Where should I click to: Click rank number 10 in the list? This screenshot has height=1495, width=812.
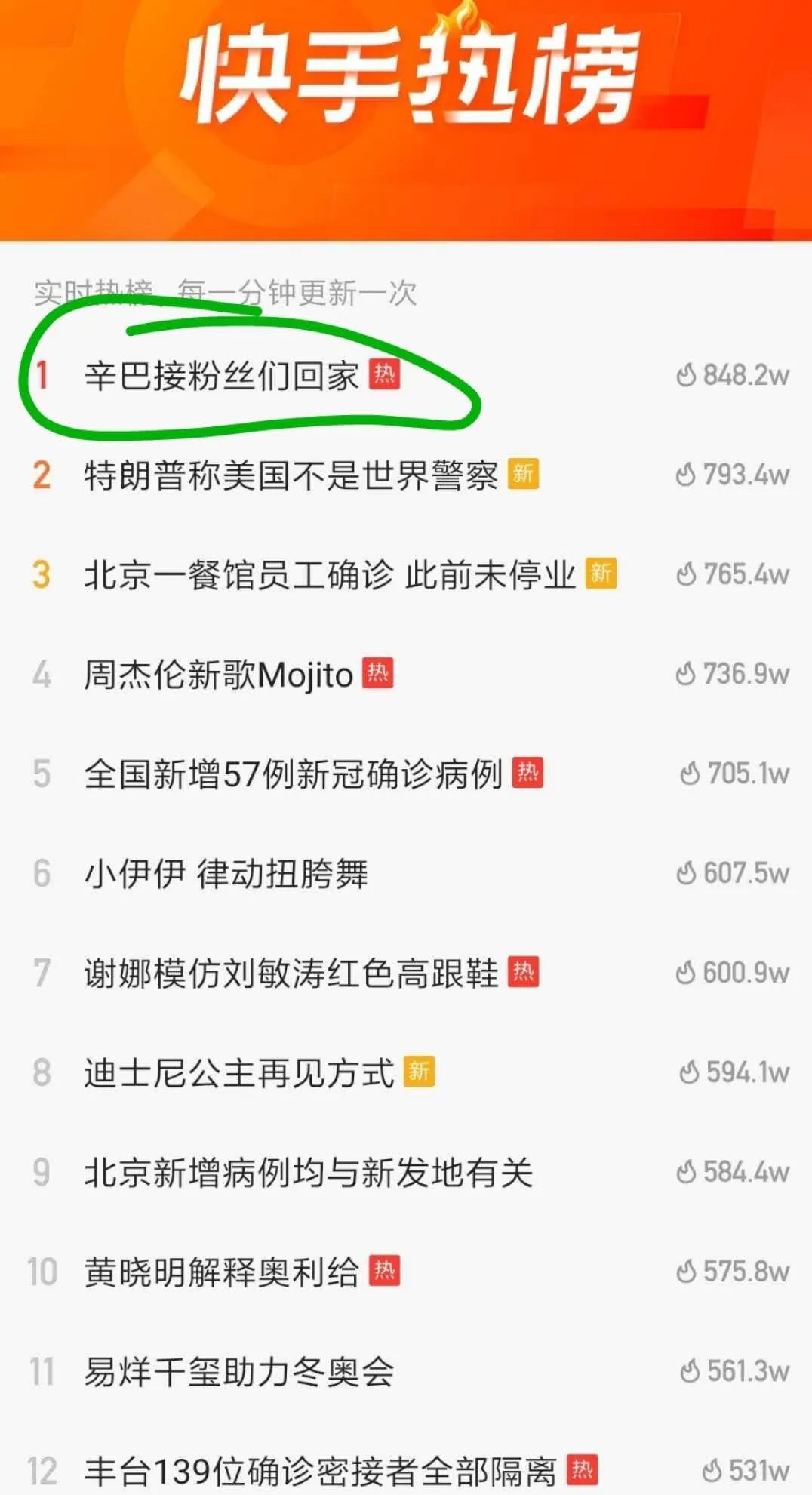(42, 1272)
